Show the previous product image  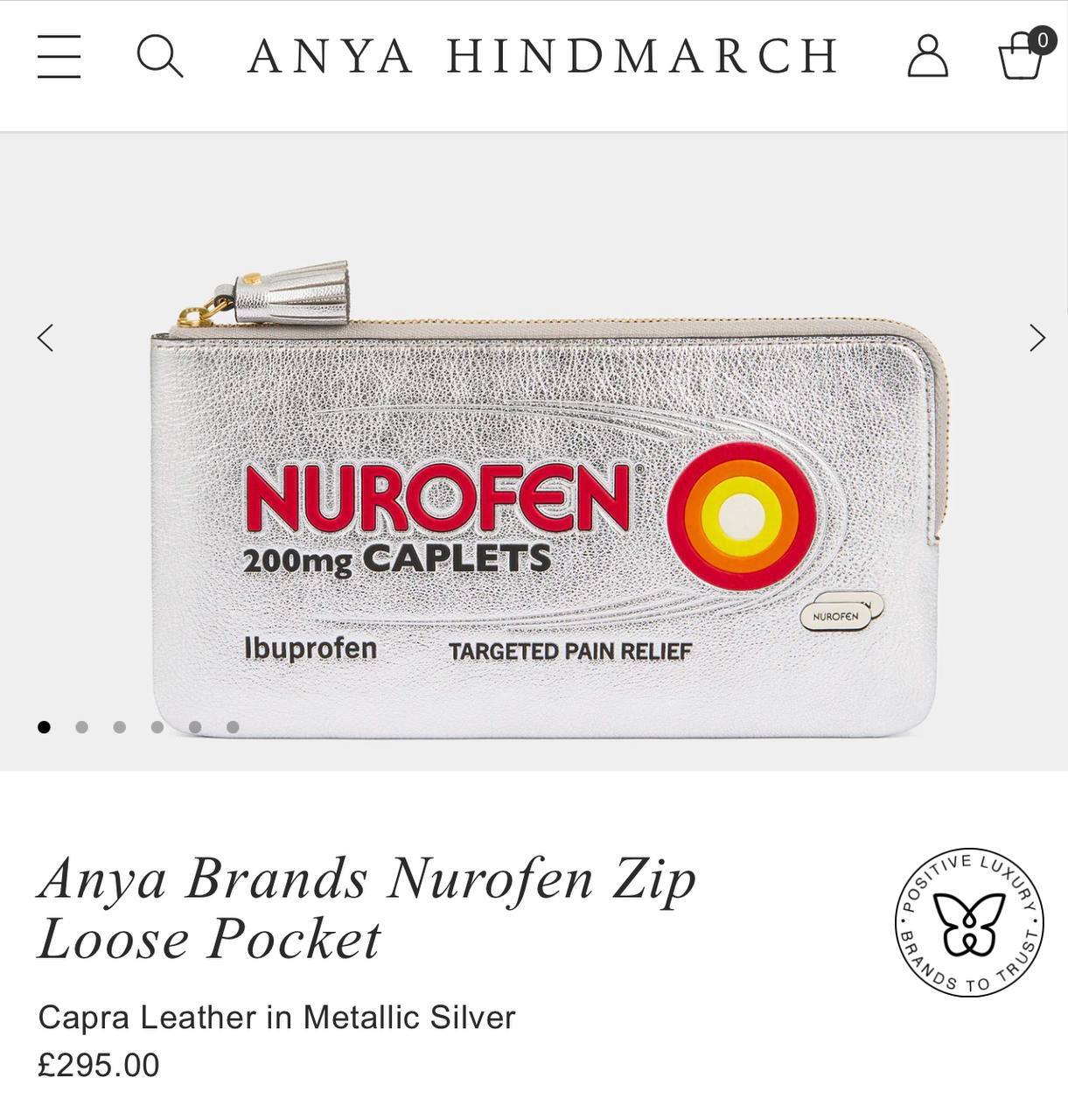[45, 338]
